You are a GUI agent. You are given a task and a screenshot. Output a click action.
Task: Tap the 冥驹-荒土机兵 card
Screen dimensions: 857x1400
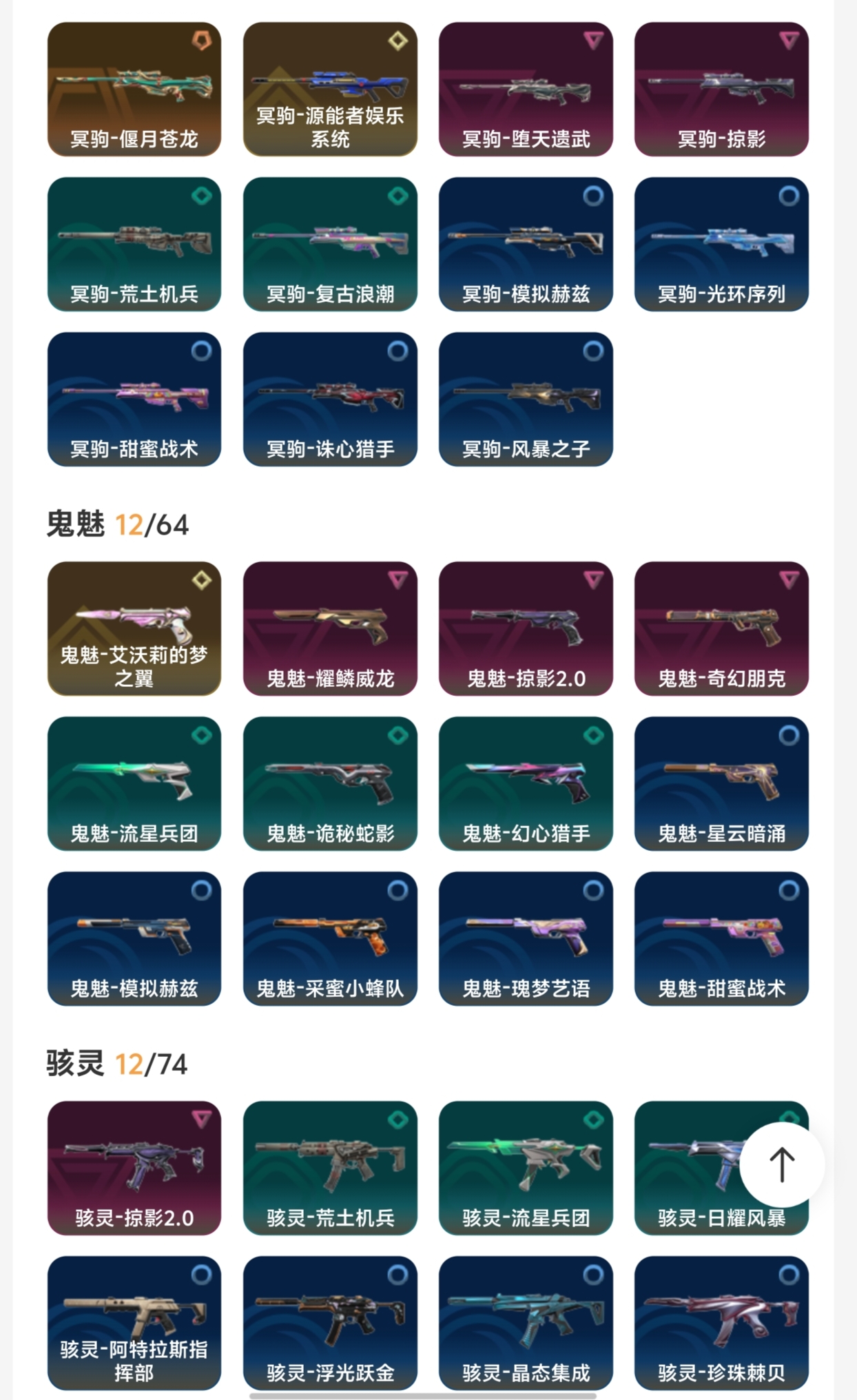coord(134,244)
